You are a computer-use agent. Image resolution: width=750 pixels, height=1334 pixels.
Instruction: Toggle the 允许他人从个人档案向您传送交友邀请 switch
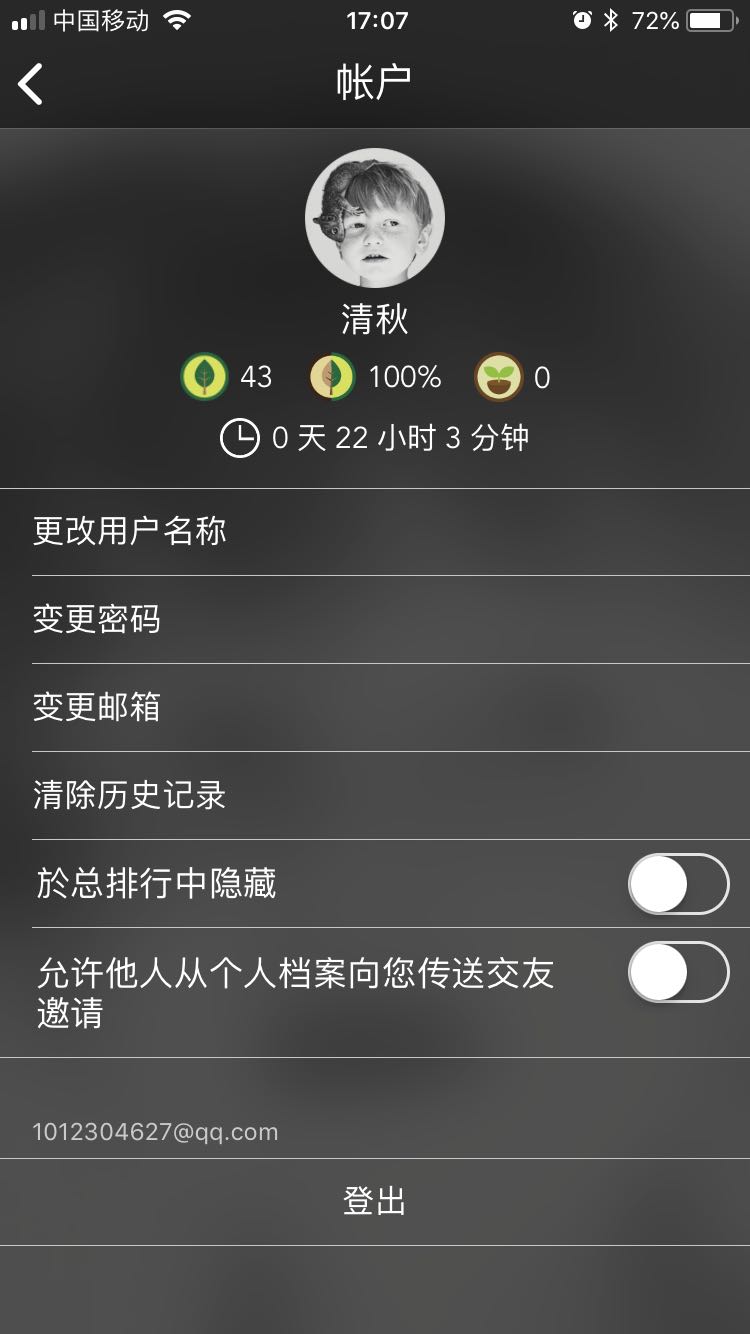pos(678,972)
